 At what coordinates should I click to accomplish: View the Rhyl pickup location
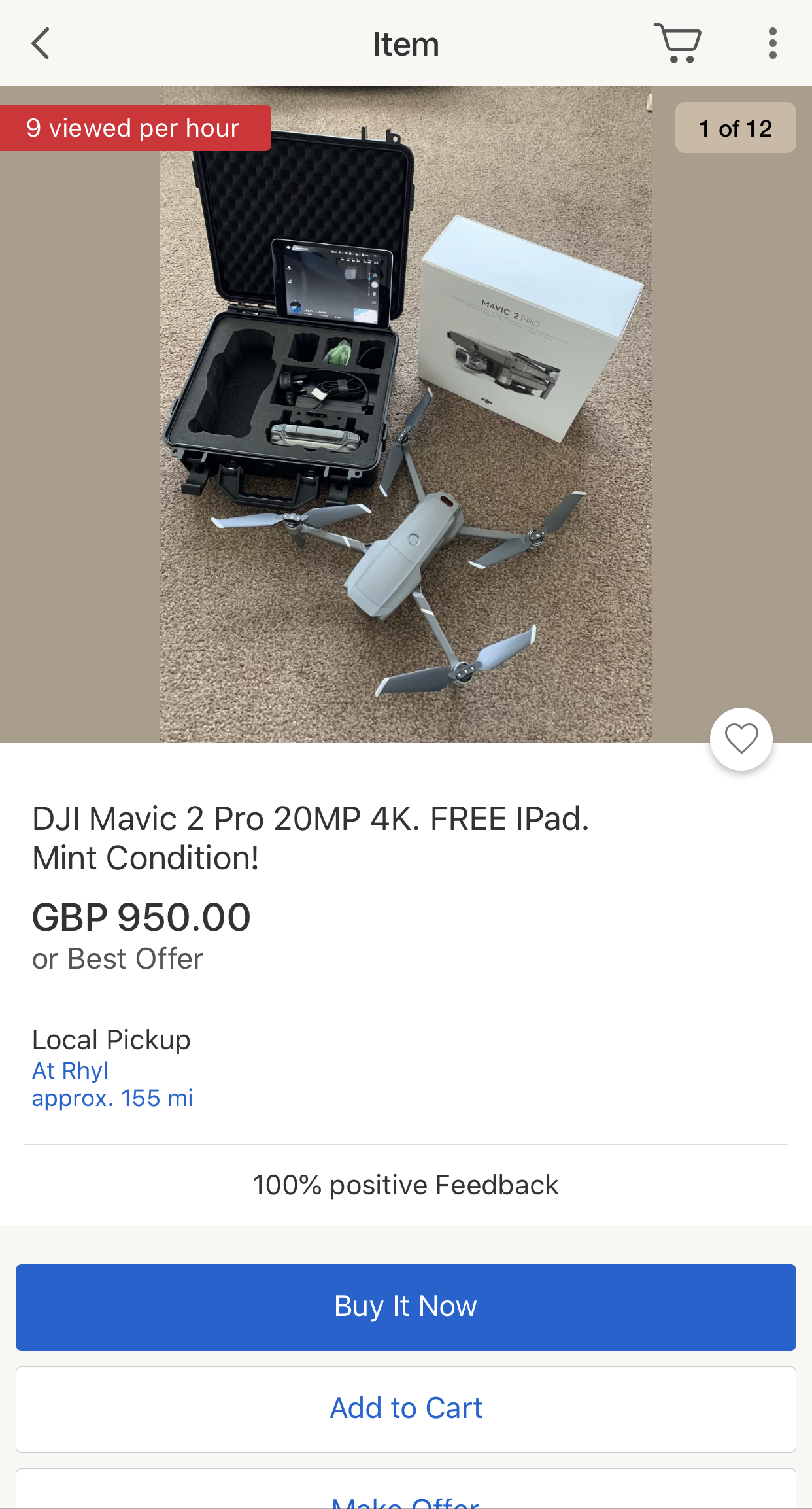click(71, 1071)
